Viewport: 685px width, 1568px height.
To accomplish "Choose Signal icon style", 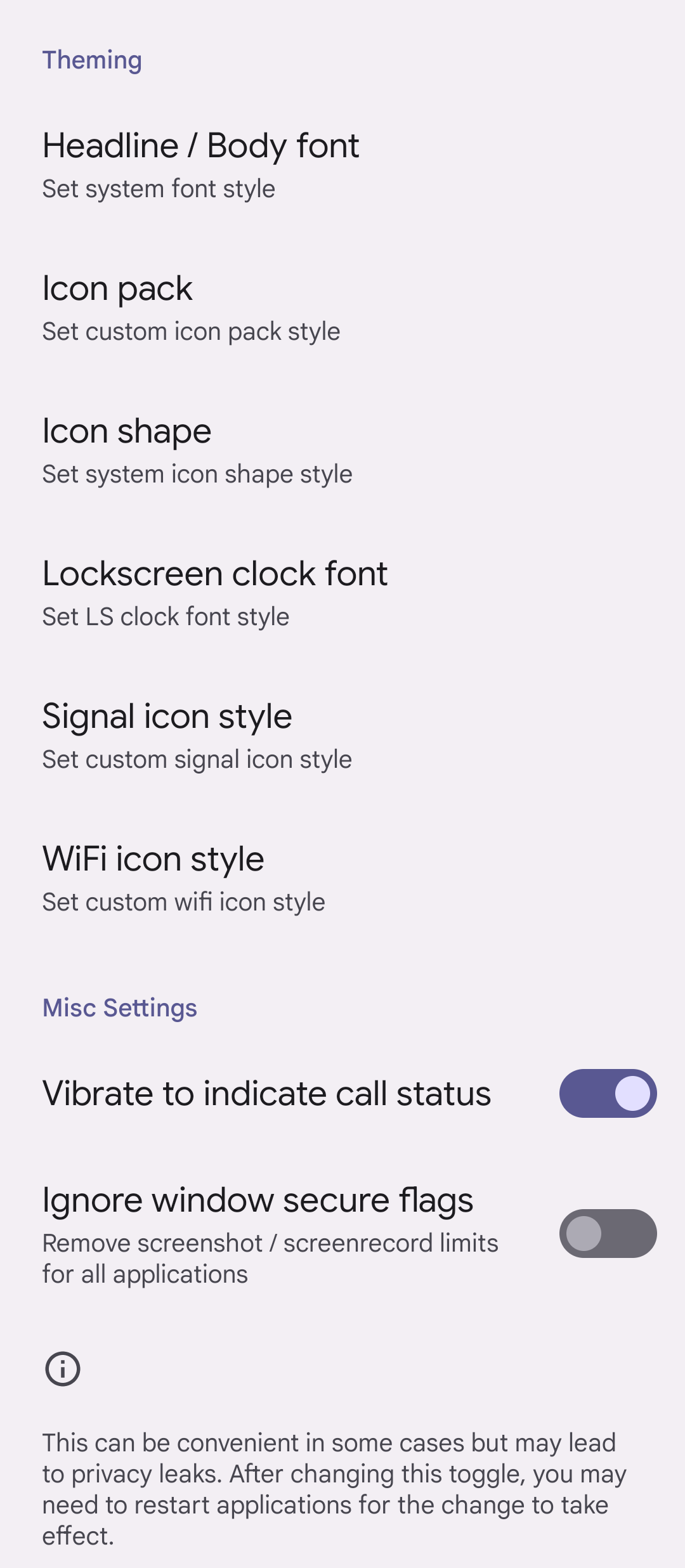I will (197, 735).
